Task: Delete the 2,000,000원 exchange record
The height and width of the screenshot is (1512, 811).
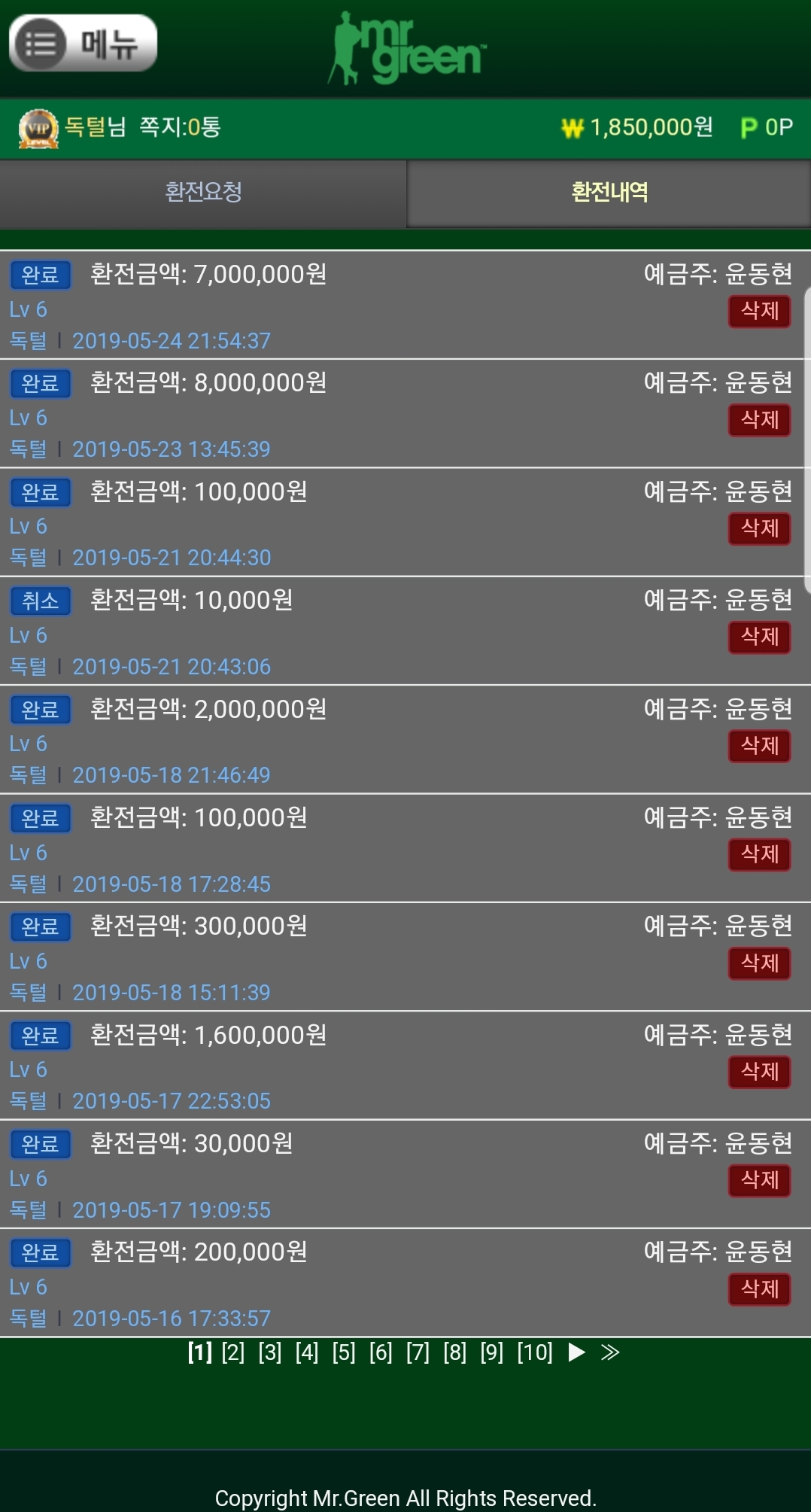Action: (759, 745)
